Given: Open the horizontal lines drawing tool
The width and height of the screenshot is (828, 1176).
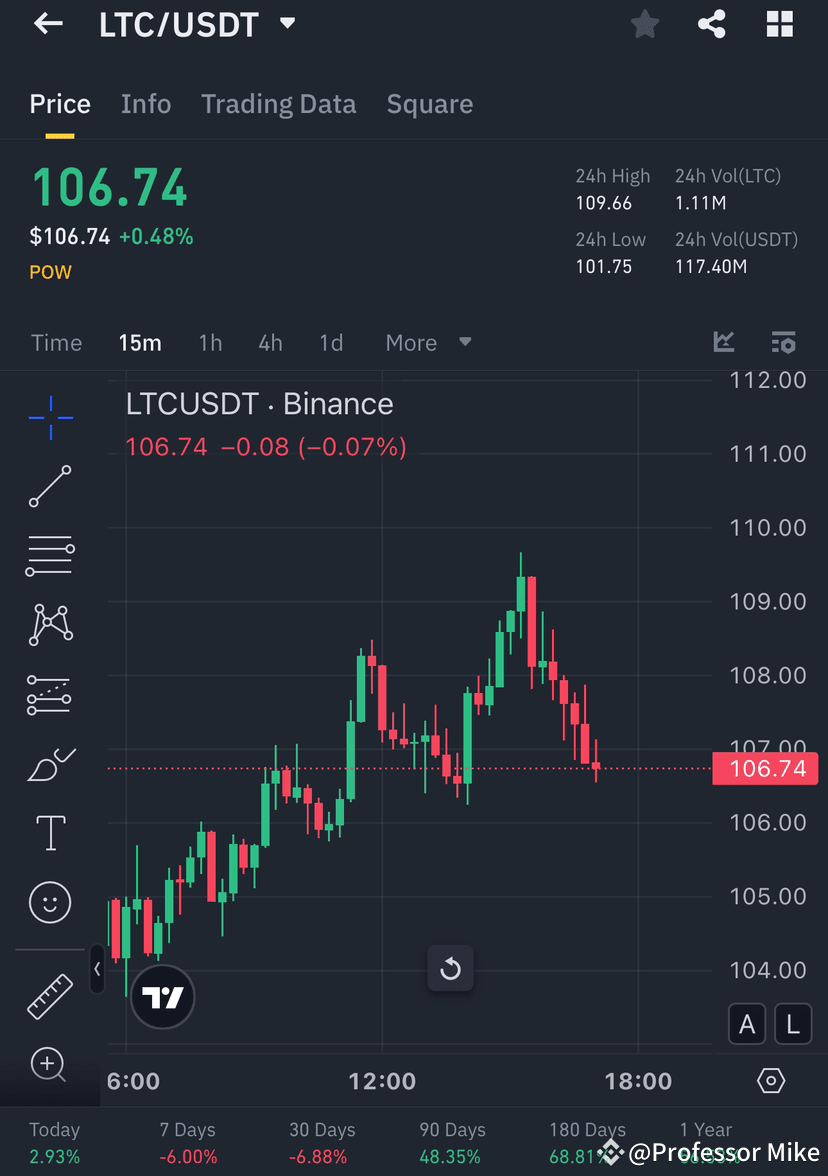Looking at the screenshot, I should click(50, 556).
